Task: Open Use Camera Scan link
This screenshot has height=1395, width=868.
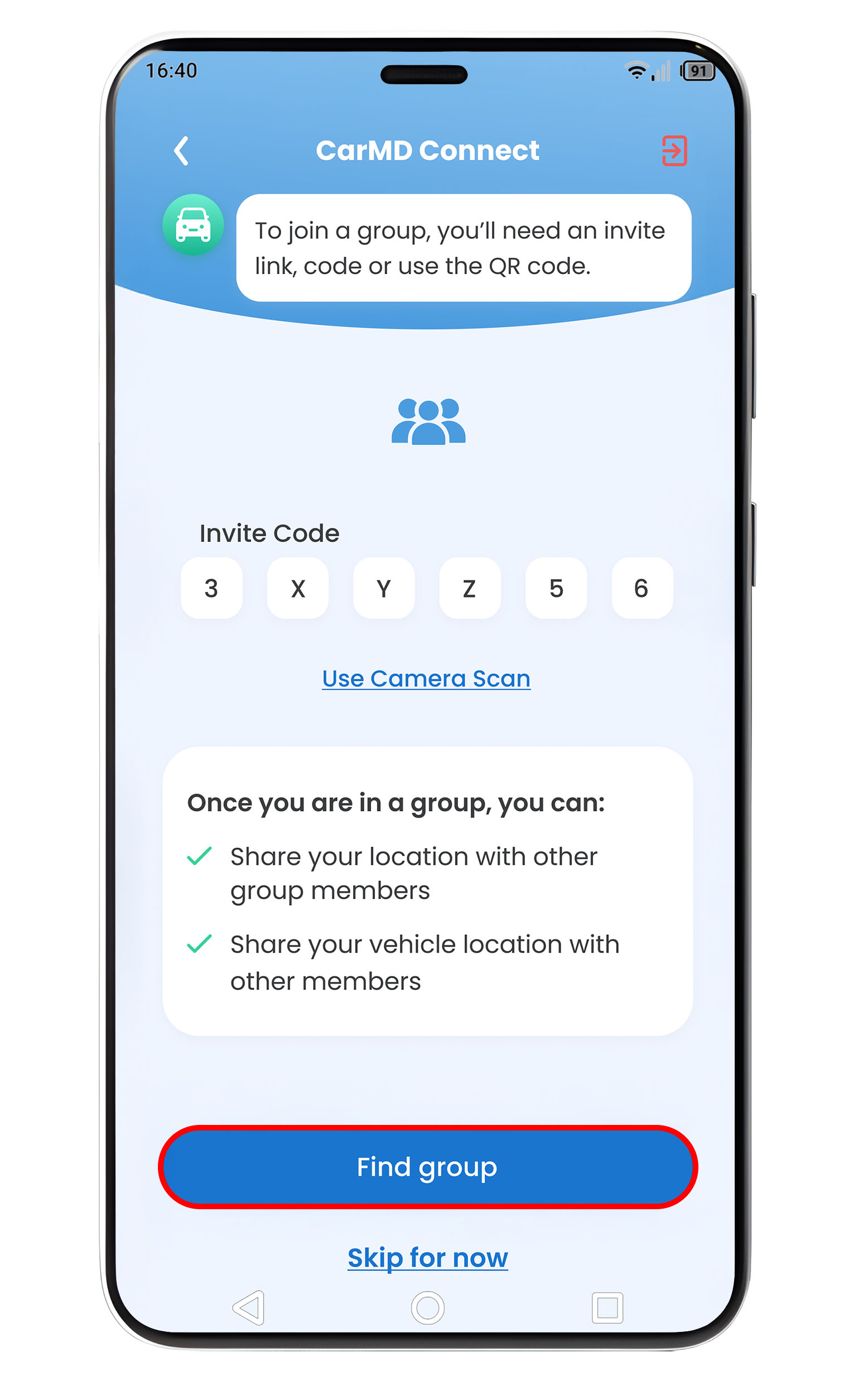Action: 426,679
